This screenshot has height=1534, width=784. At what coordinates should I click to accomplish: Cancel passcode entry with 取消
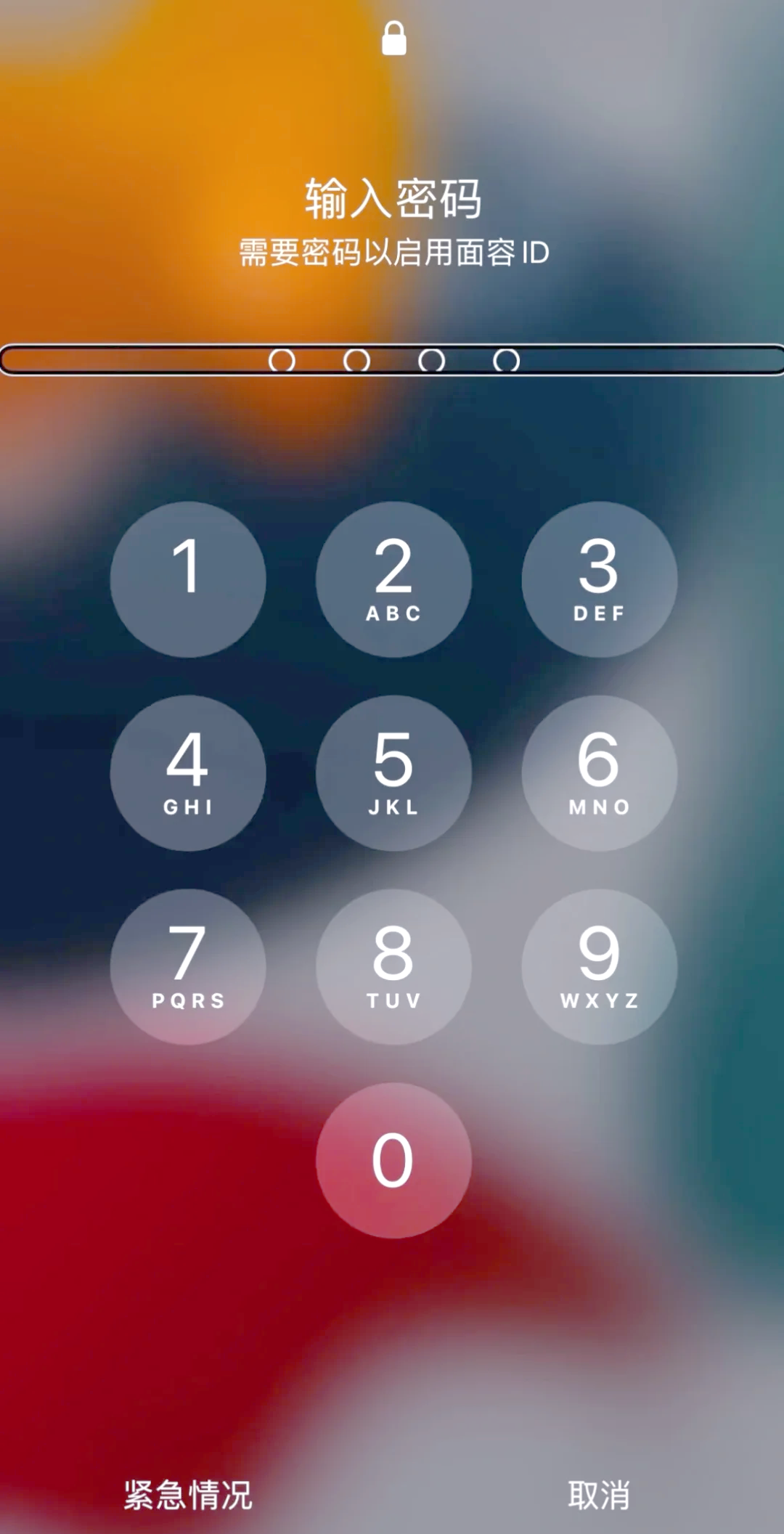(x=599, y=1495)
